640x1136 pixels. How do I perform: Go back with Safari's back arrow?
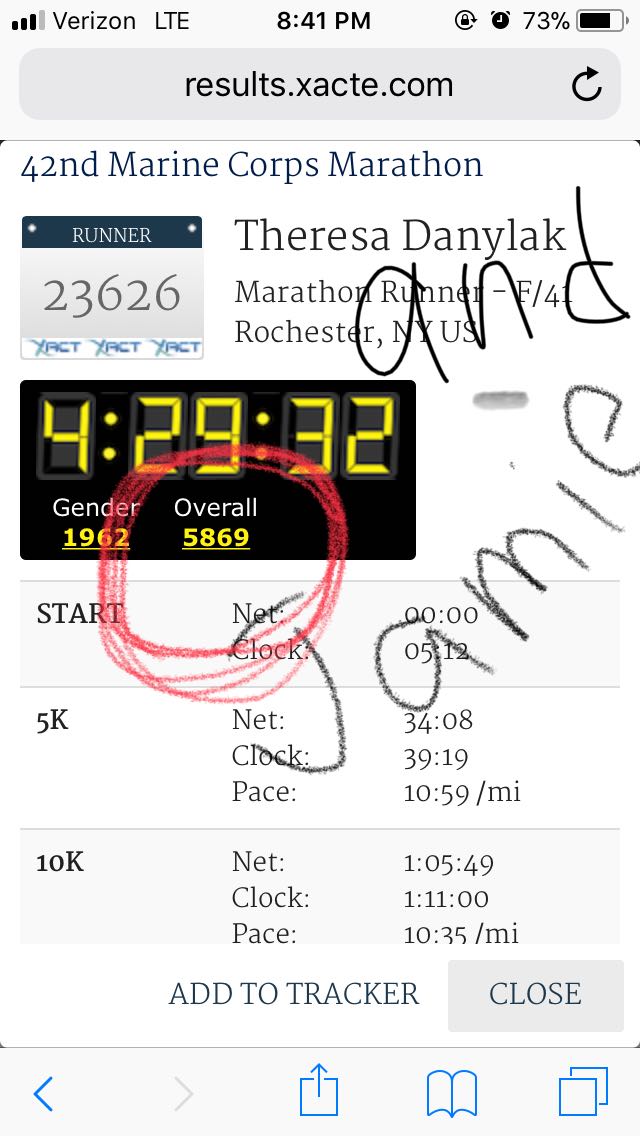point(43,1093)
